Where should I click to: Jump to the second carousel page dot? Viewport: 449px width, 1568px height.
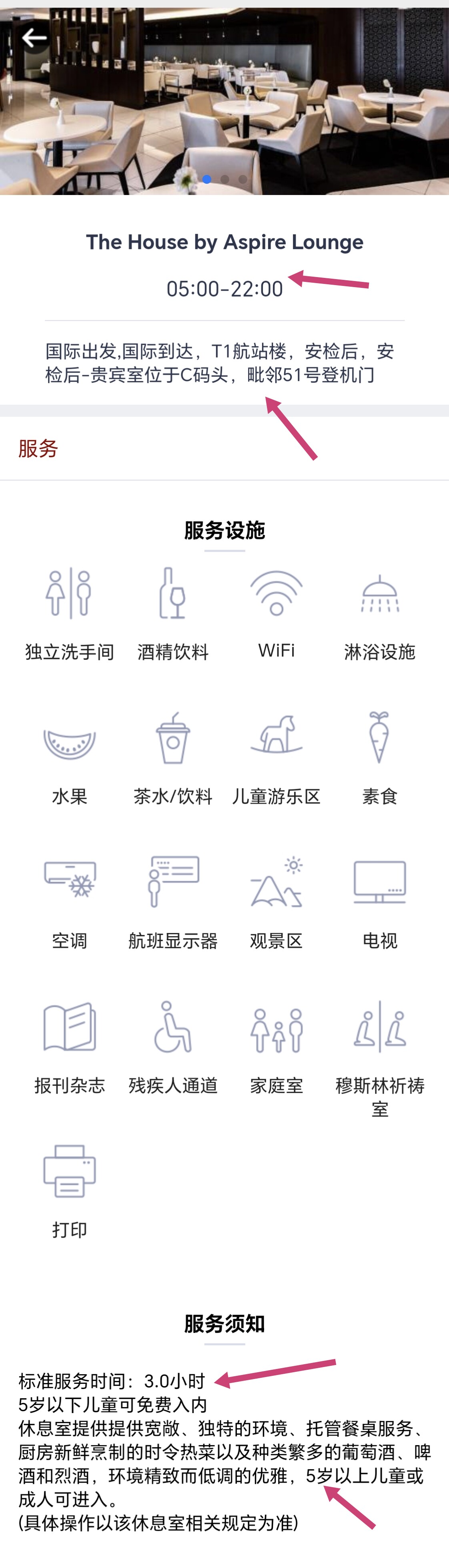click(225, 179)
